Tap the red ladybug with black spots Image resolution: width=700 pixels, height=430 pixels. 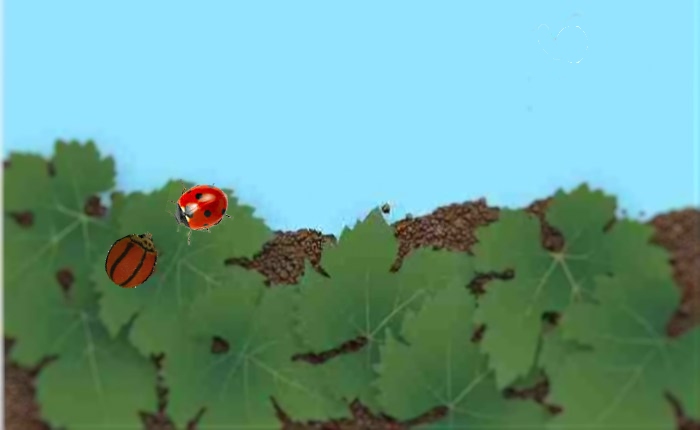[x=202, y=207]
